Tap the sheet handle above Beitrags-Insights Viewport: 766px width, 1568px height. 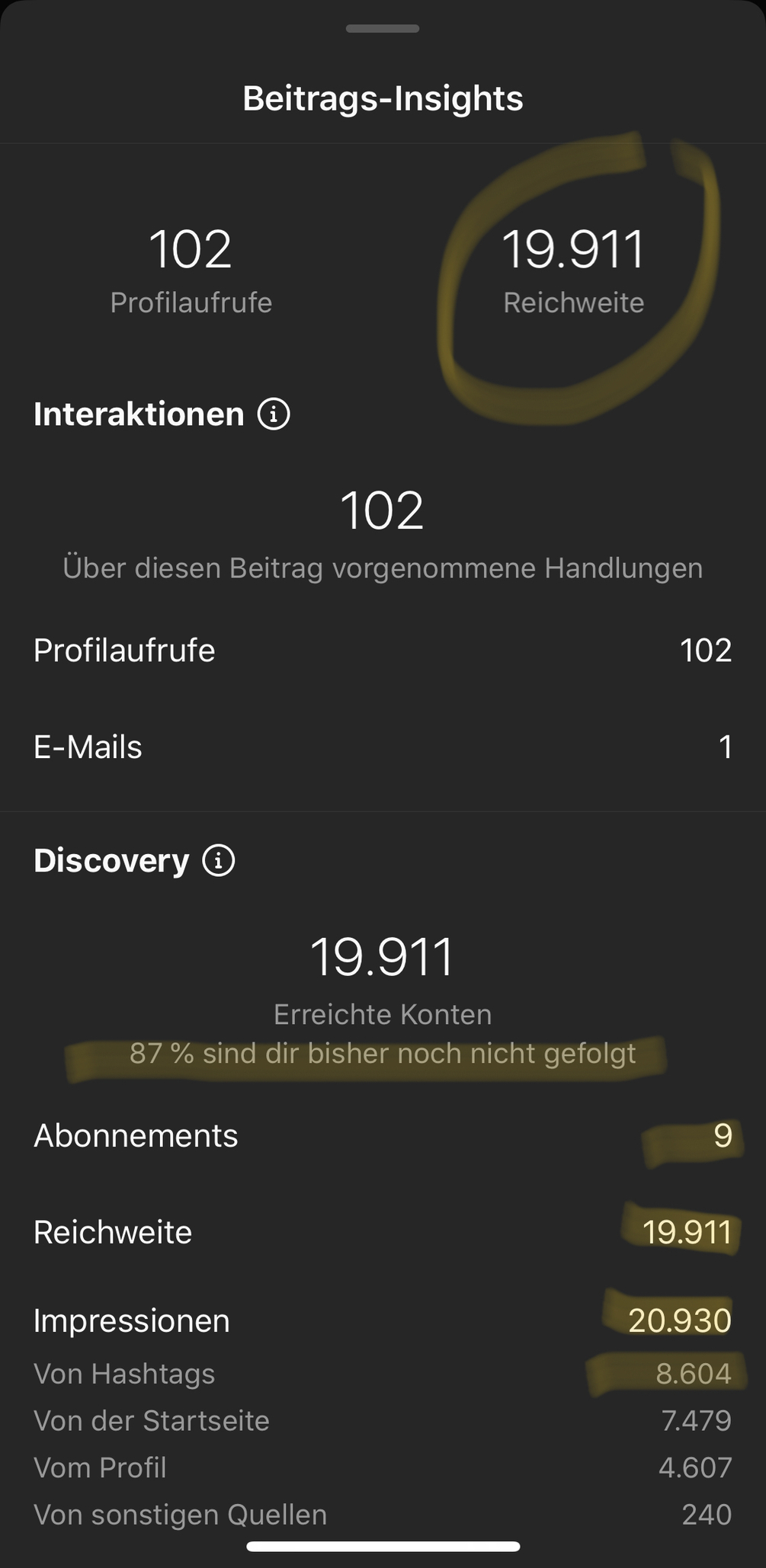click(383, 29)
